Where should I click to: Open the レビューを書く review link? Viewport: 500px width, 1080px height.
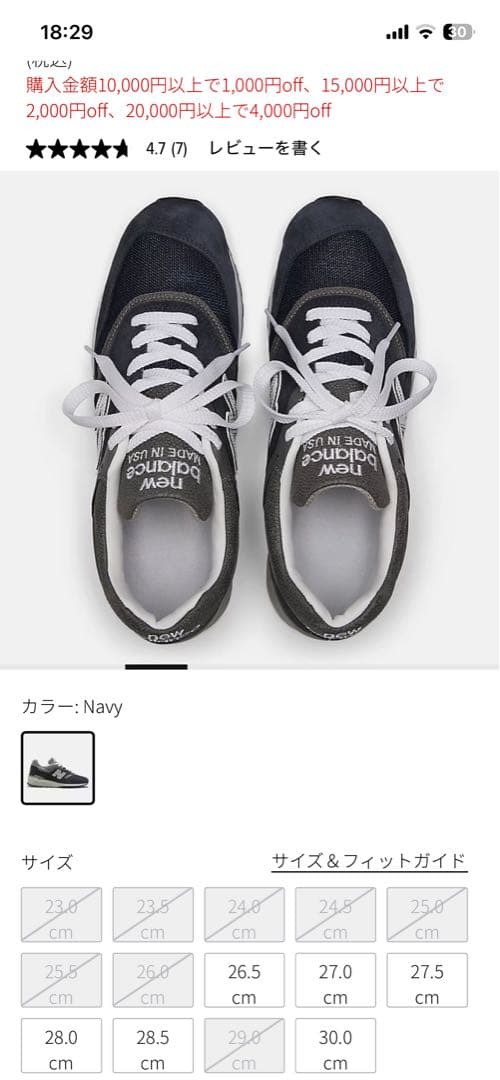(265, 148)
